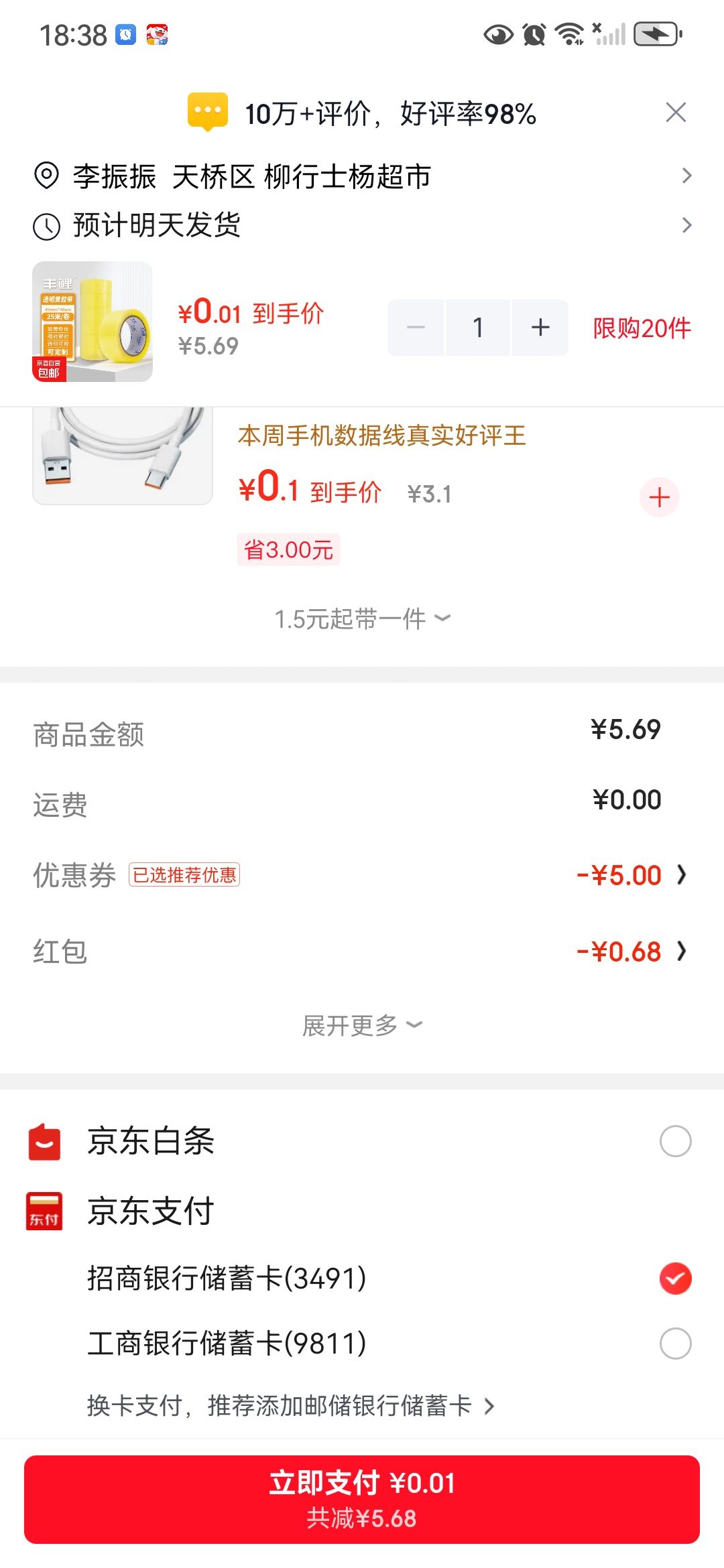The width and height of the screenshot is (724, 1568).
Task: Decrease the tape quantity with the minus button
Action: [416, 328]
